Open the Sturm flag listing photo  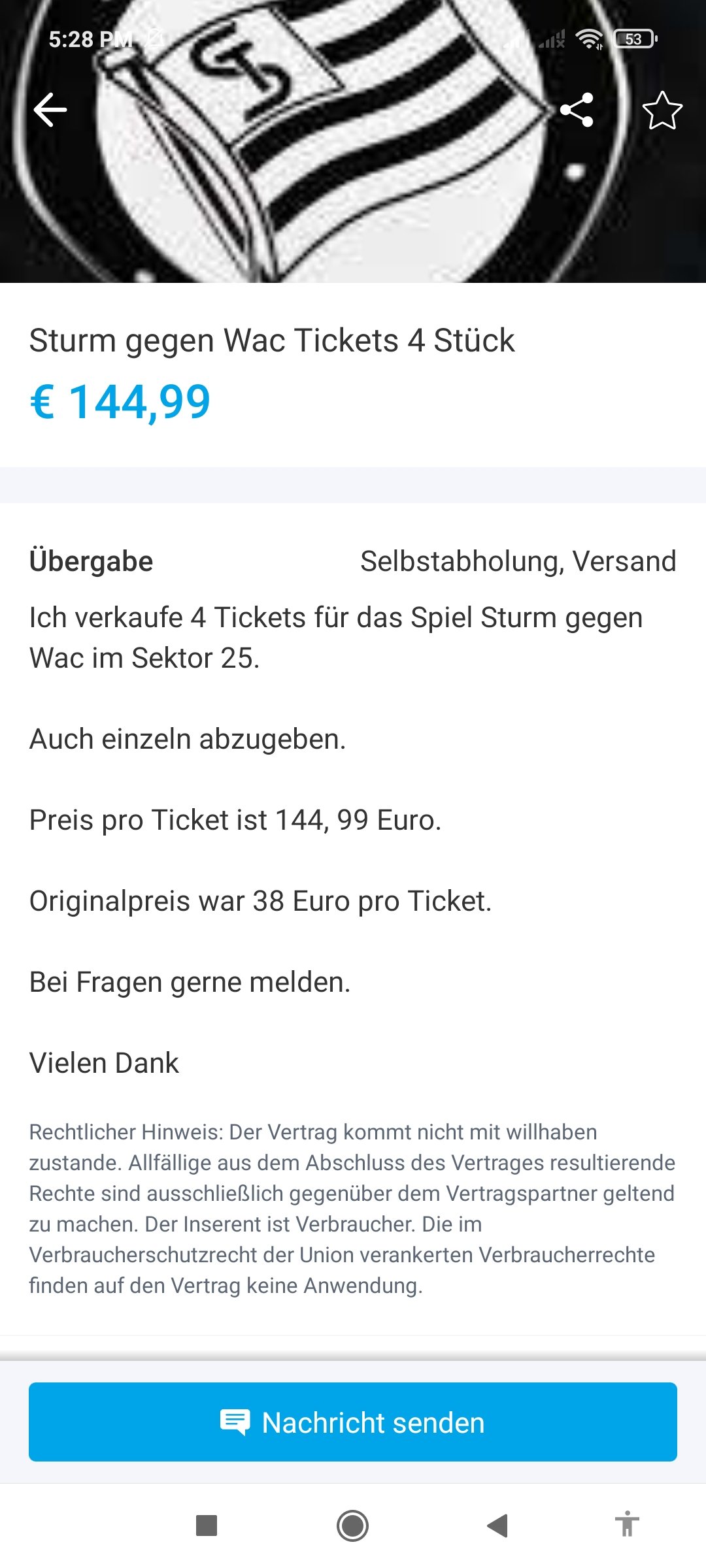point(353,141)
